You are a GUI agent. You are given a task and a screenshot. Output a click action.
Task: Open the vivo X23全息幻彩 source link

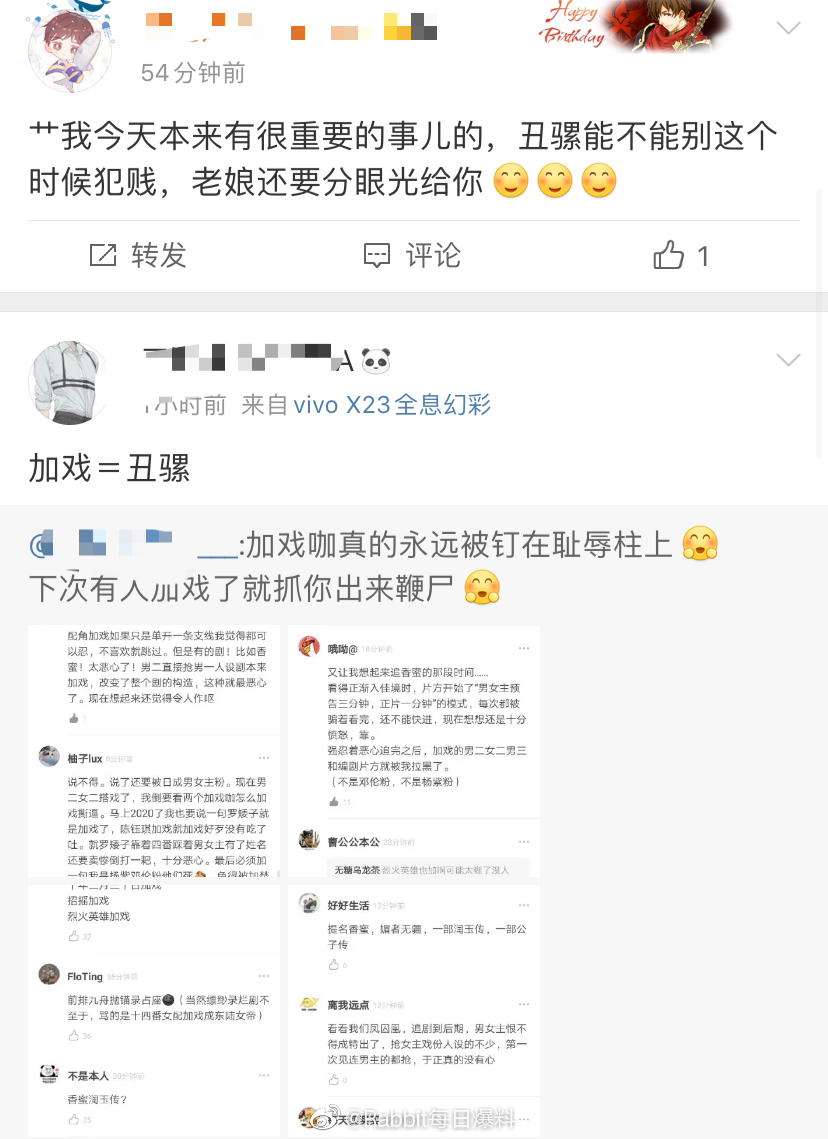coord(392,404)
